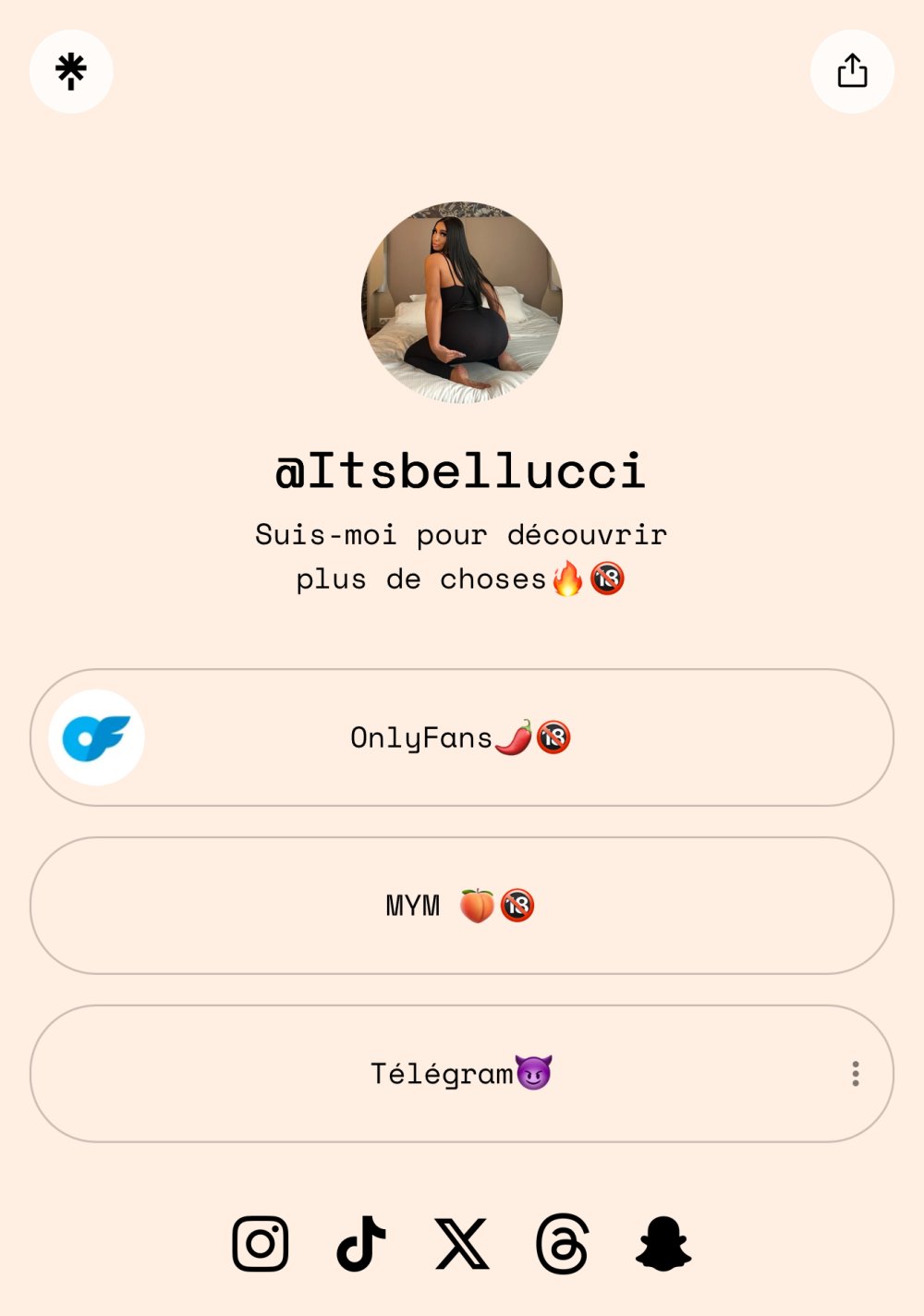Open the Threads profile icon
This screenshot has height=1316, width=924.
[563, 1244]
